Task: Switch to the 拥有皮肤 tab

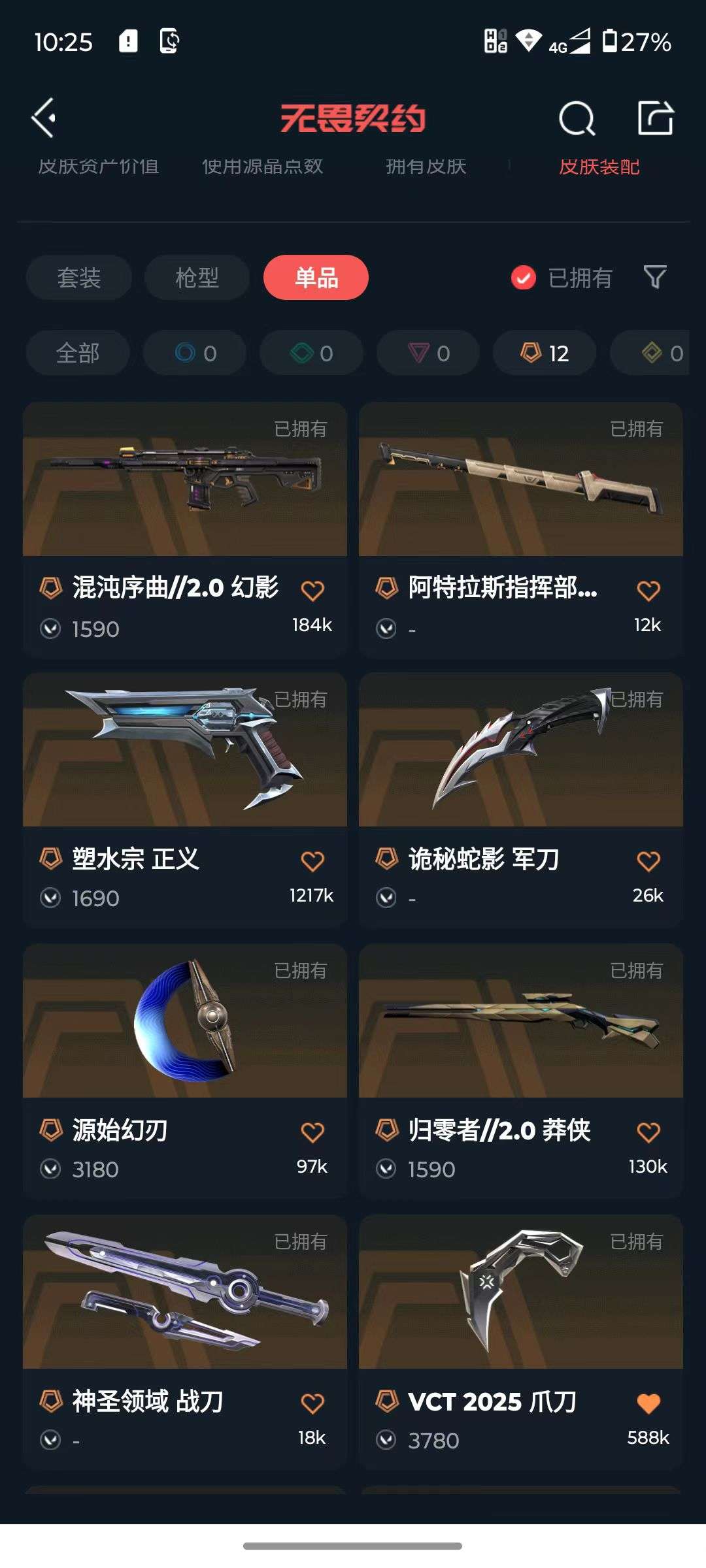Action: [426, 167]
